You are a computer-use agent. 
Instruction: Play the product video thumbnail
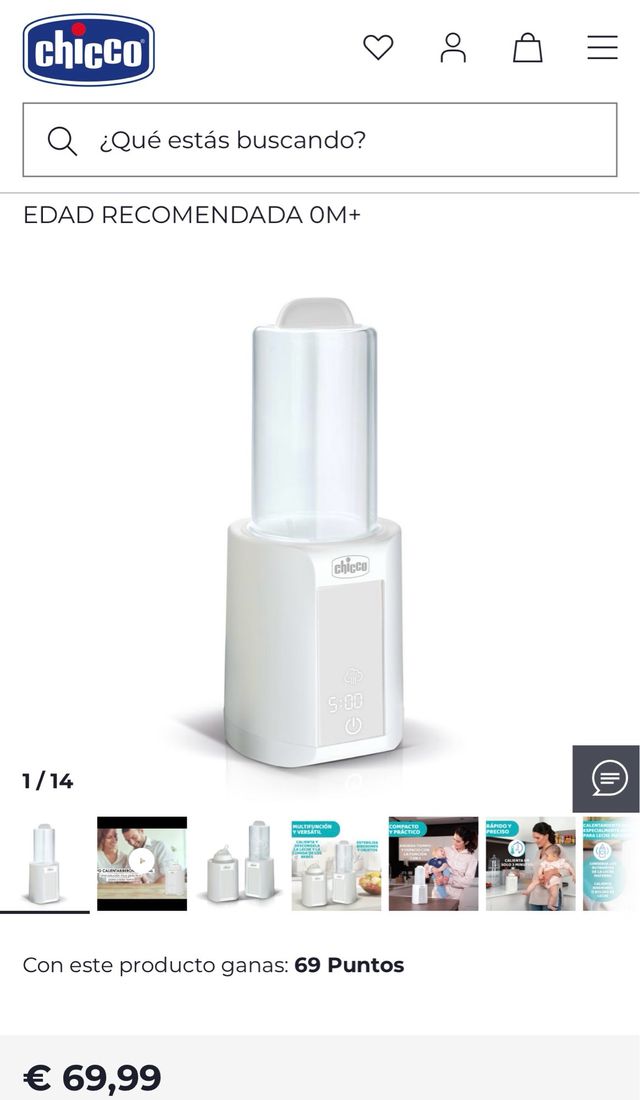point(142,863)
